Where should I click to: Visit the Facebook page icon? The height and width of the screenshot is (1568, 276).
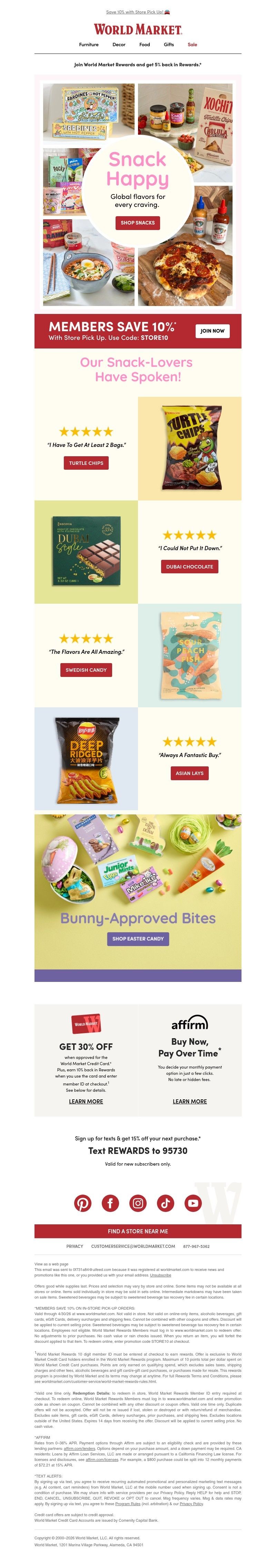point(110,1202)
